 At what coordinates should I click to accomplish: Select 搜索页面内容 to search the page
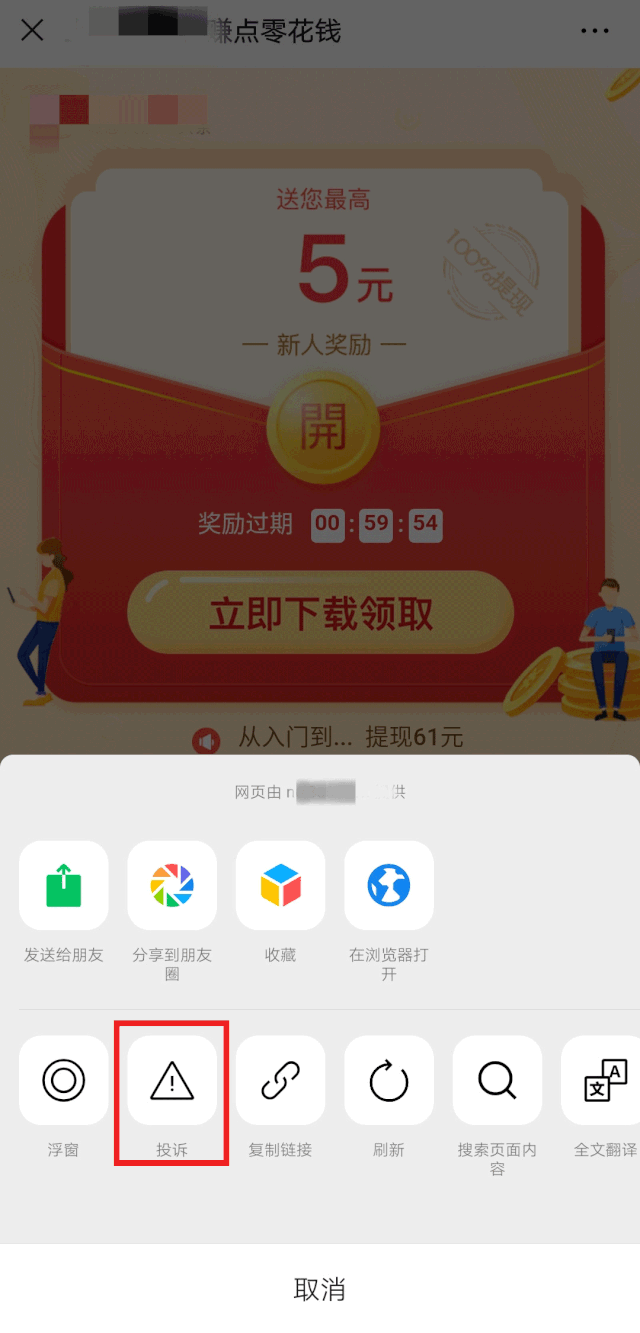(497, 1080)
